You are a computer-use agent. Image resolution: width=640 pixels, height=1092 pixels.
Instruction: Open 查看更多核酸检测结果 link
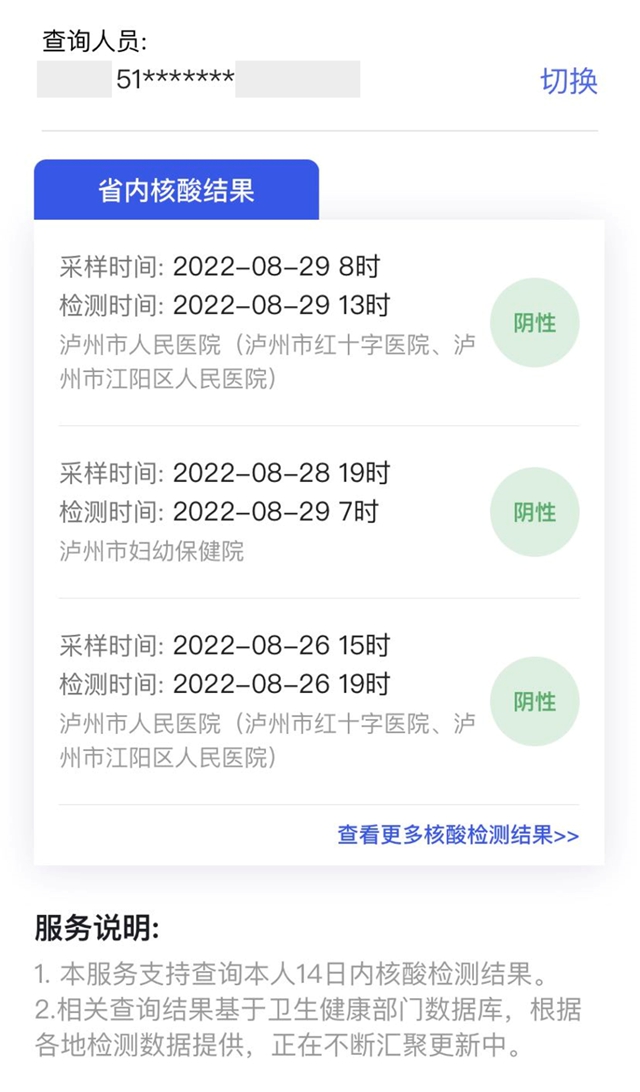click(457, 835)
